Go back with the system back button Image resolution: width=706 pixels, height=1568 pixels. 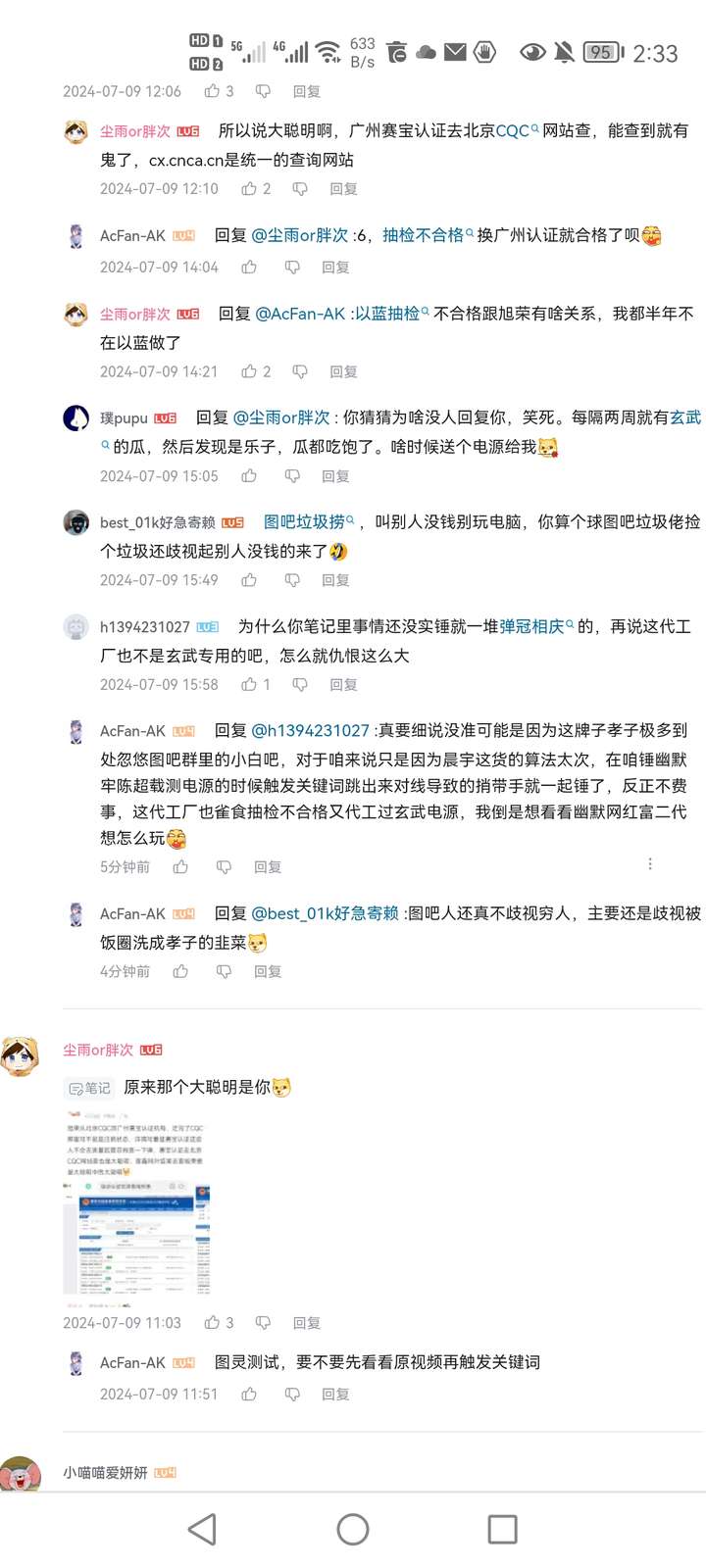click(202, 1529)
